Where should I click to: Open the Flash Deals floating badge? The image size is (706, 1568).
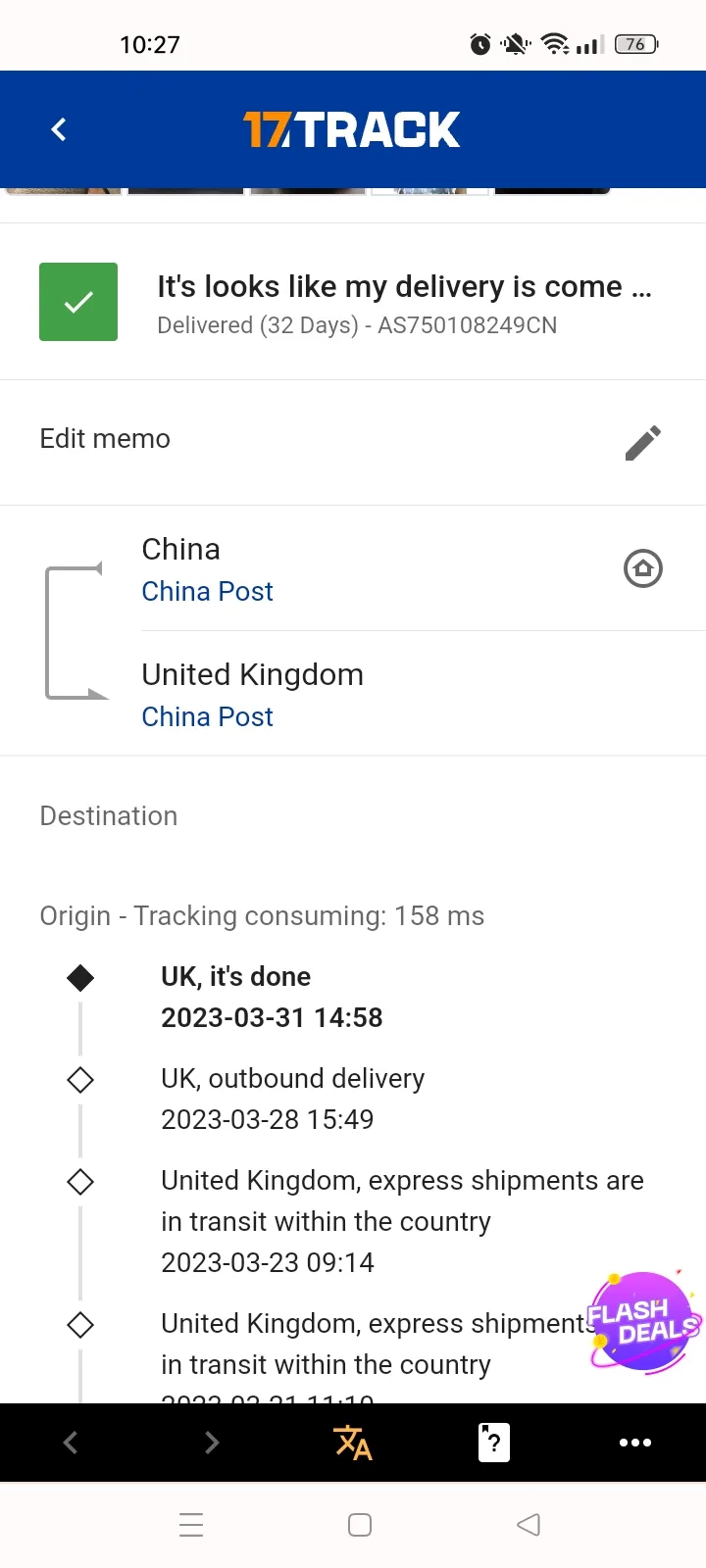coord(643,1322)
